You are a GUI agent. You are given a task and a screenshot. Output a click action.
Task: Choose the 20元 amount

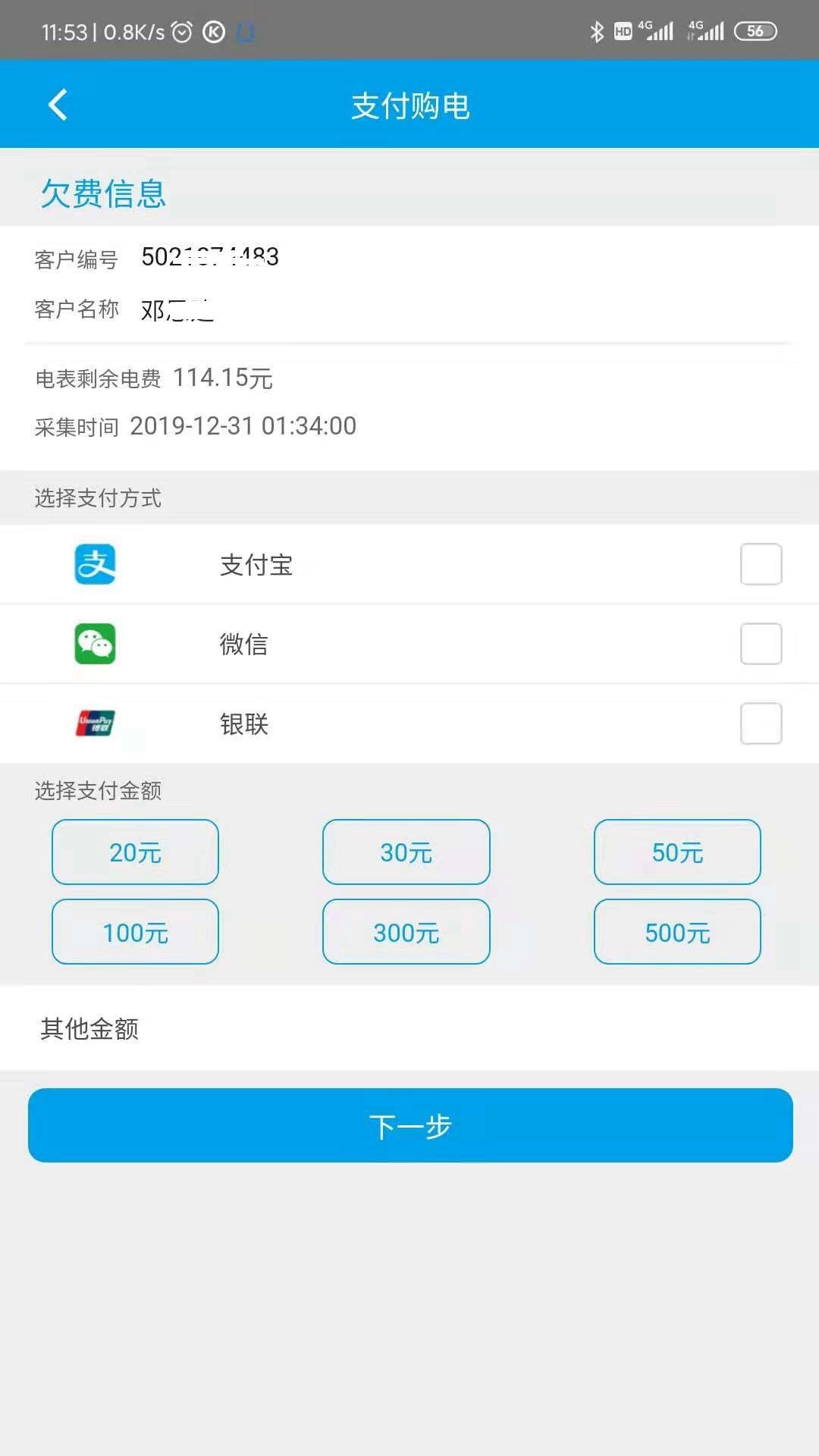click(135, 852)
